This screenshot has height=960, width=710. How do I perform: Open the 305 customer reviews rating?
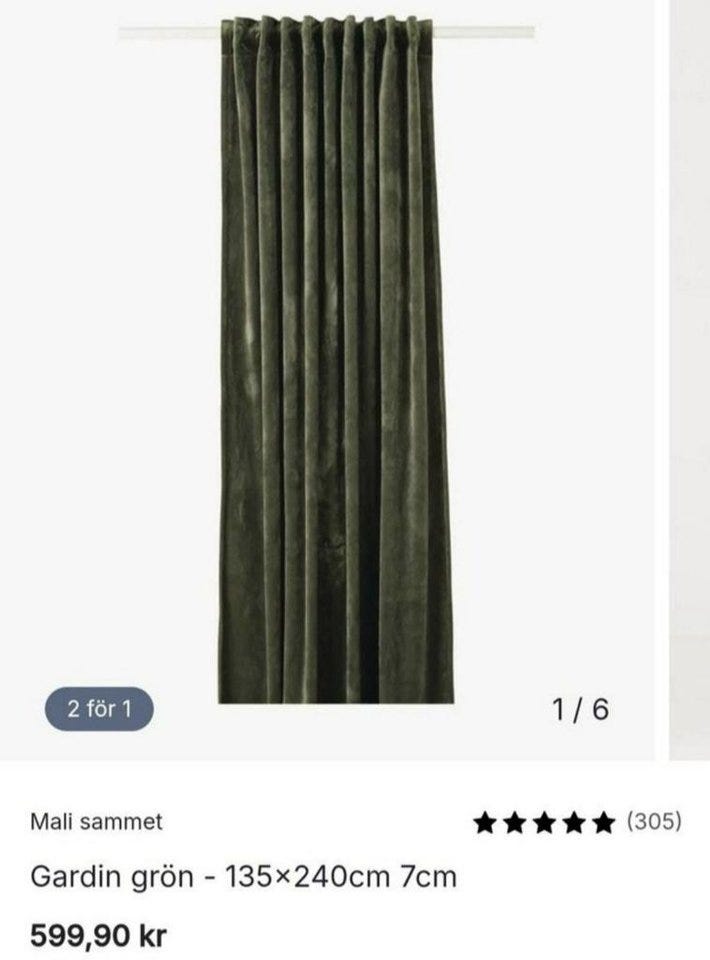[x=577, y=822]
